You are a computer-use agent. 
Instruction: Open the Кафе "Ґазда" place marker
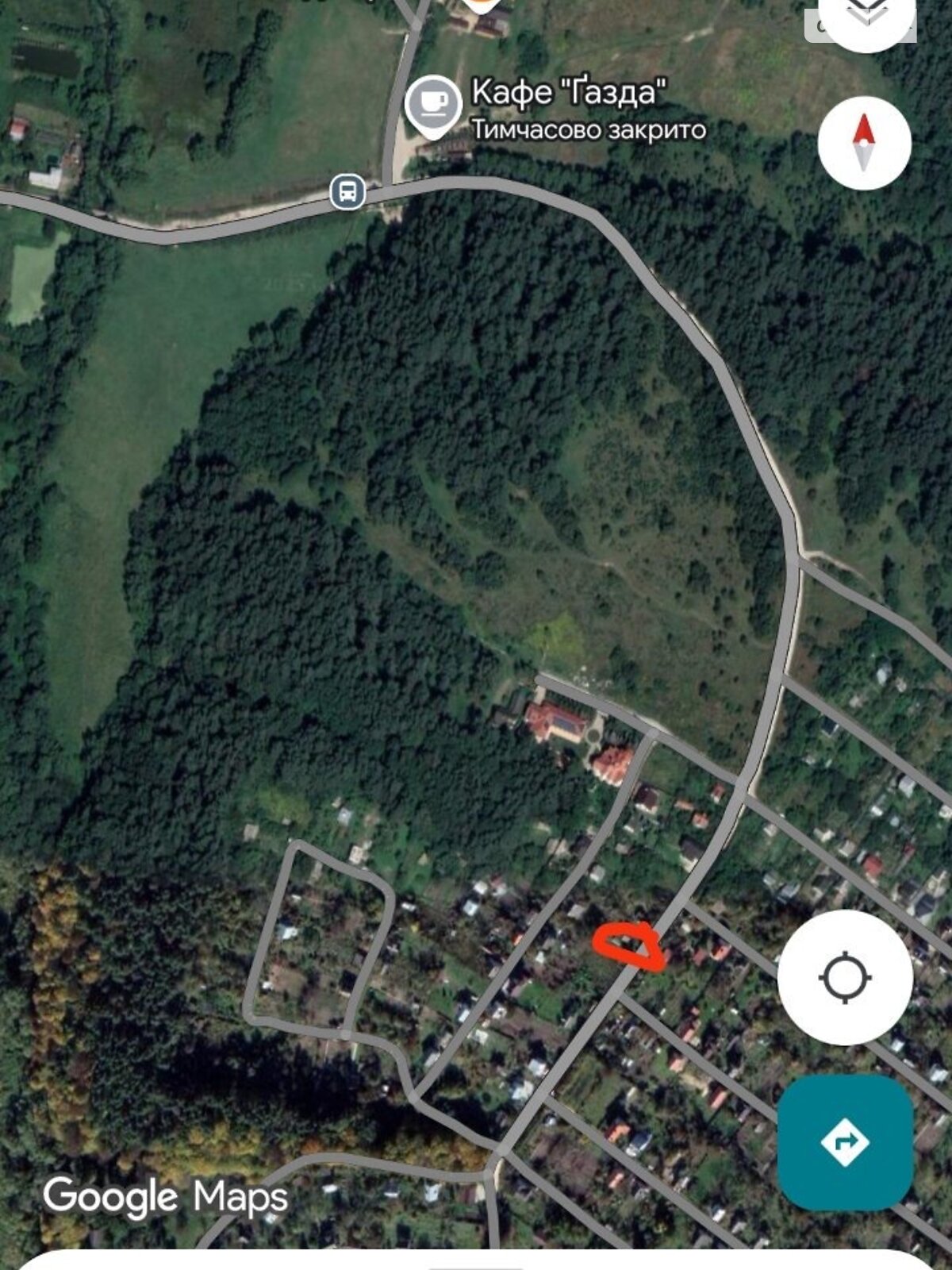tap(433, 104)
